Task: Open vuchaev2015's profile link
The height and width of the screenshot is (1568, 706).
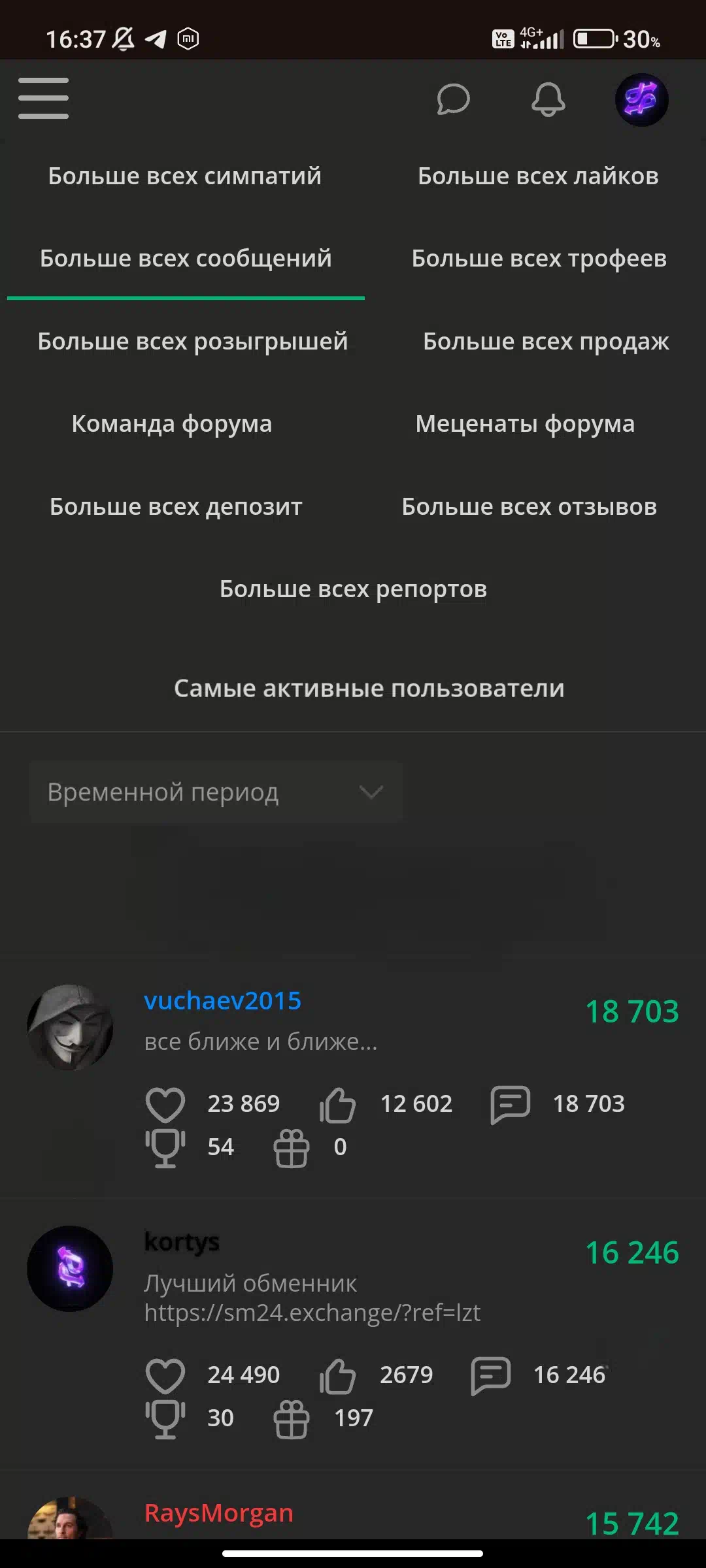Action: 222,1000
